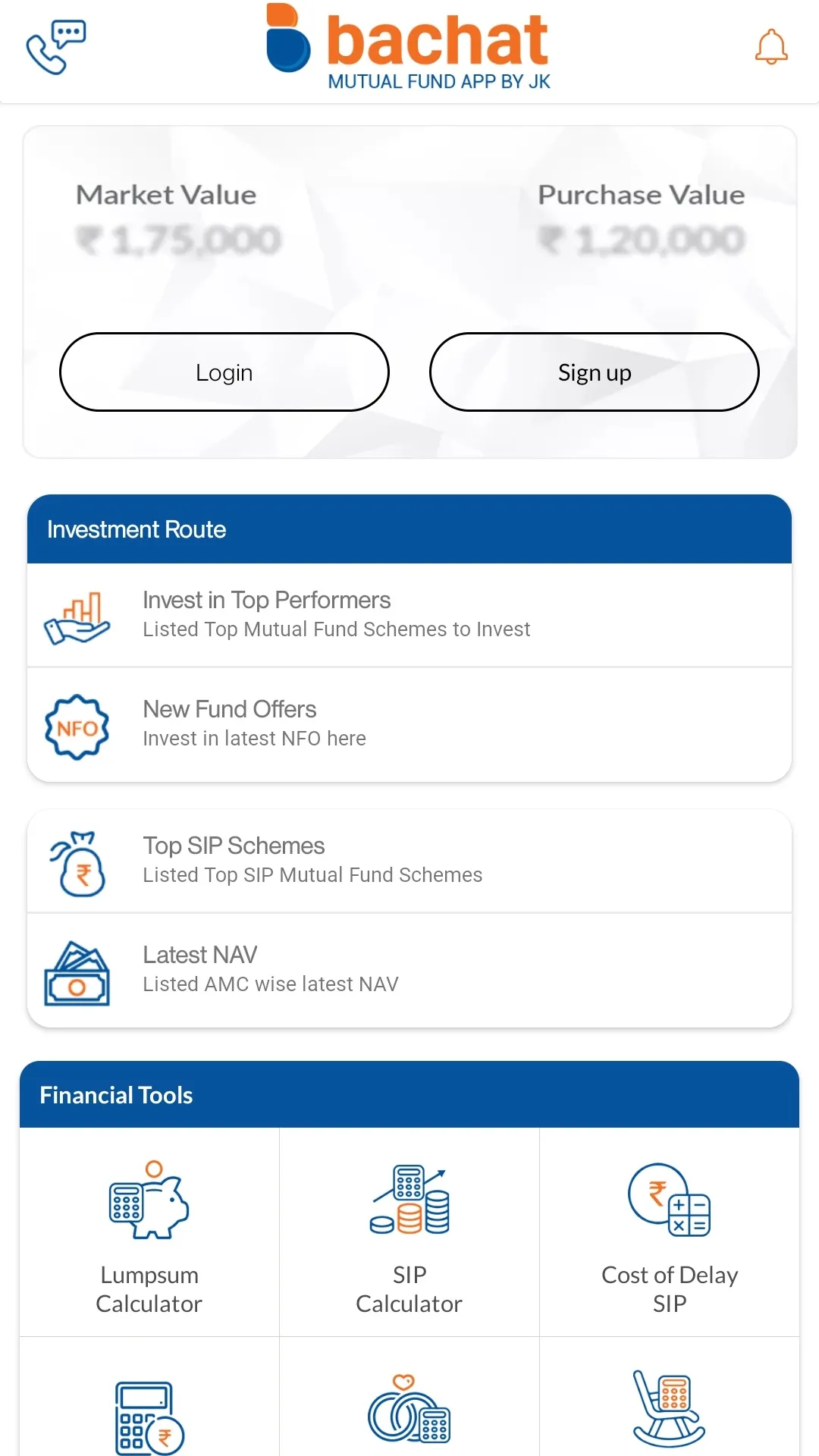Launch the Lumpsum Calculator

(x=149, y=1232)
